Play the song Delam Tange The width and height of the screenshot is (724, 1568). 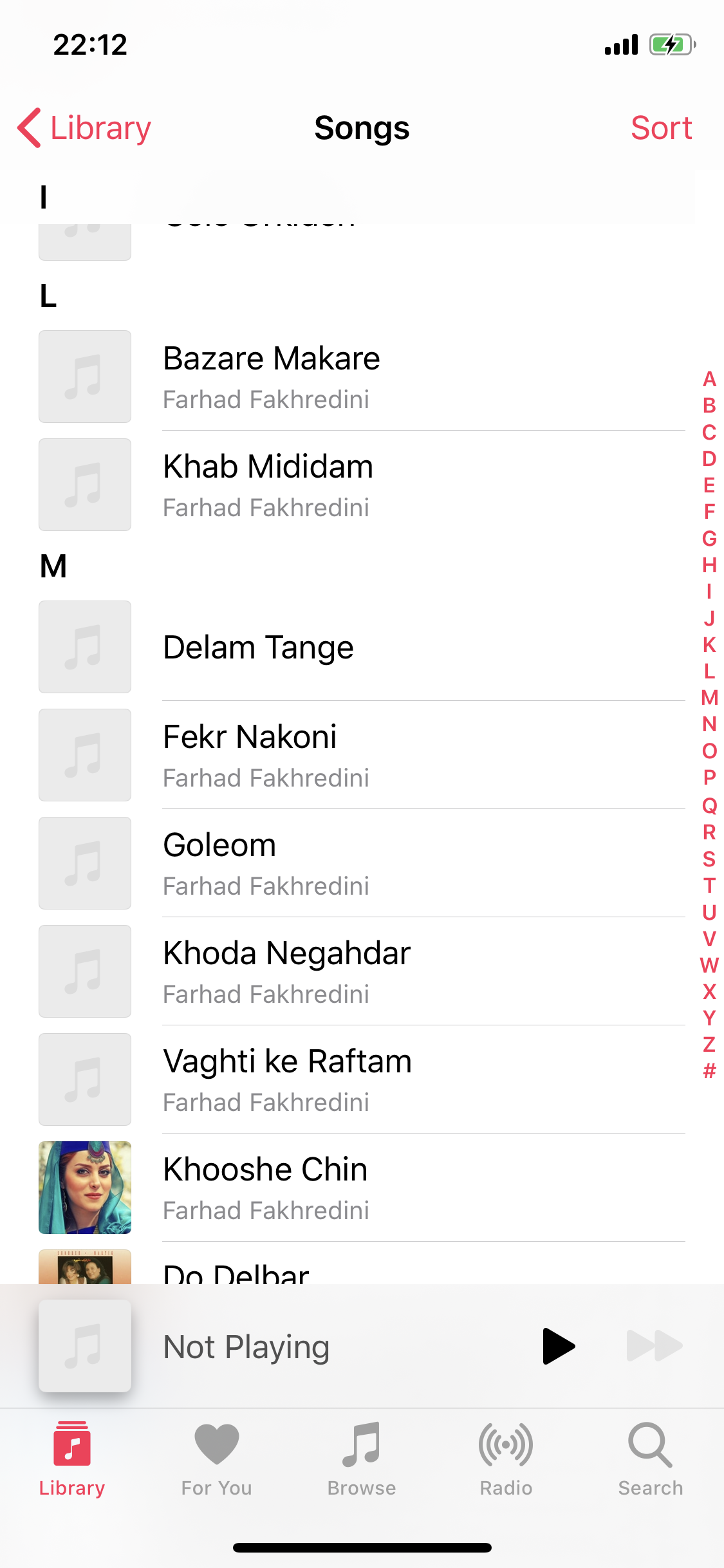point(360,647)
